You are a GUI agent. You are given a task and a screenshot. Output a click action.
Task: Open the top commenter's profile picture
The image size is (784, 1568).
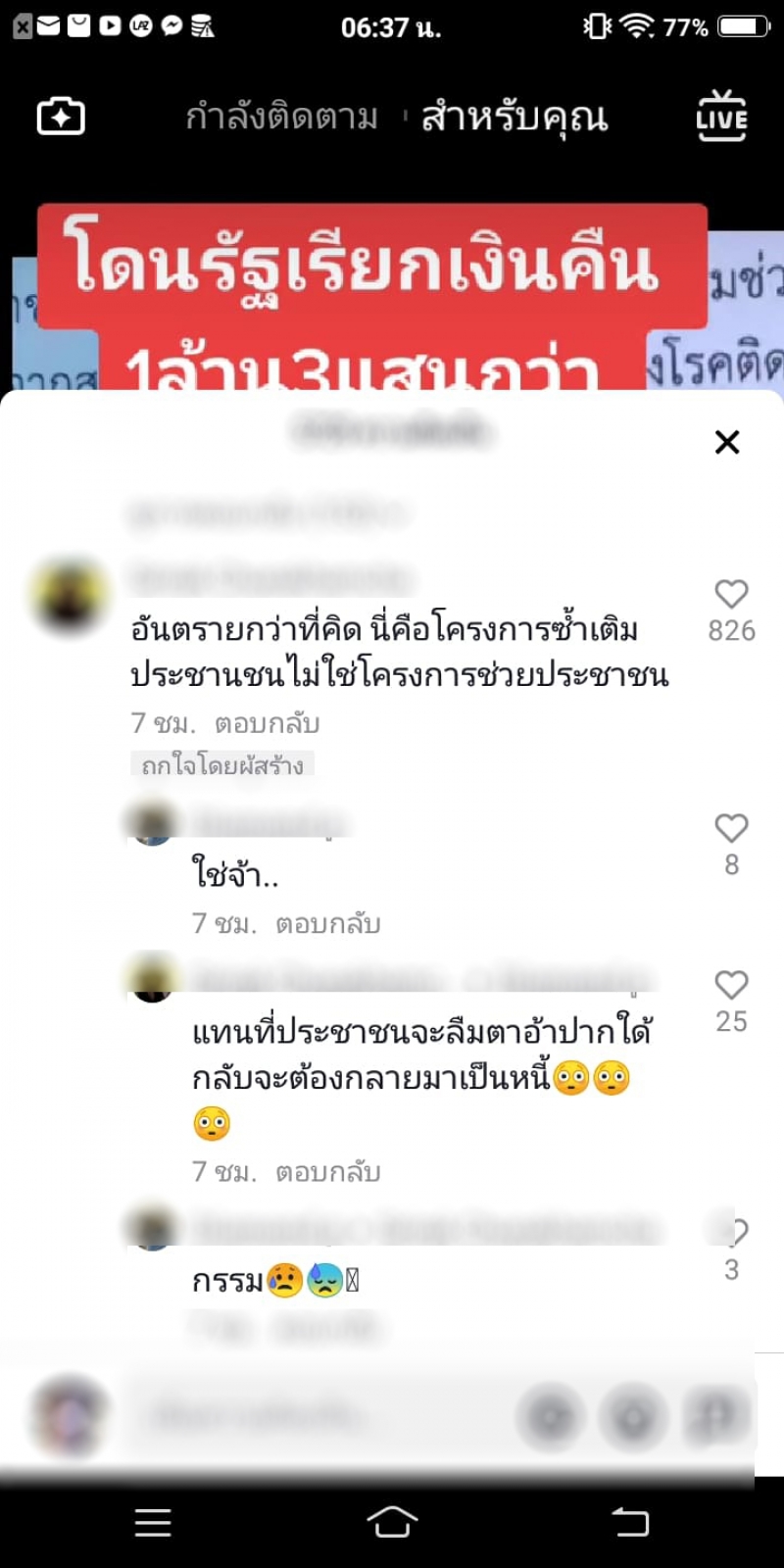[69, 596]
